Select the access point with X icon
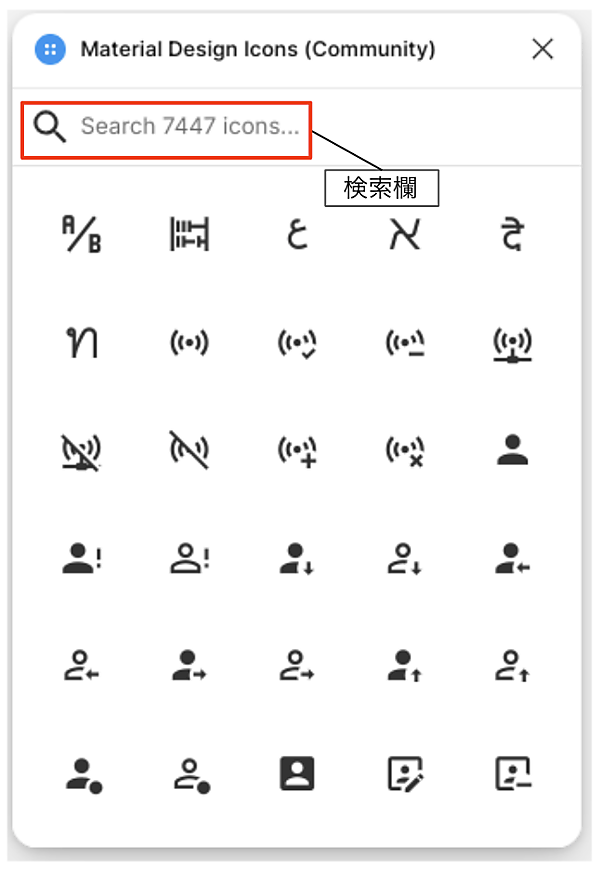Viewport: 600px width, 869px height. pos(404,452)
